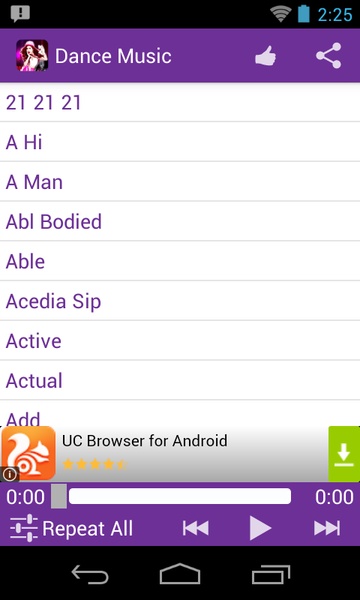Start playback with the play button
360x600 pixels.
pos(260,528)
